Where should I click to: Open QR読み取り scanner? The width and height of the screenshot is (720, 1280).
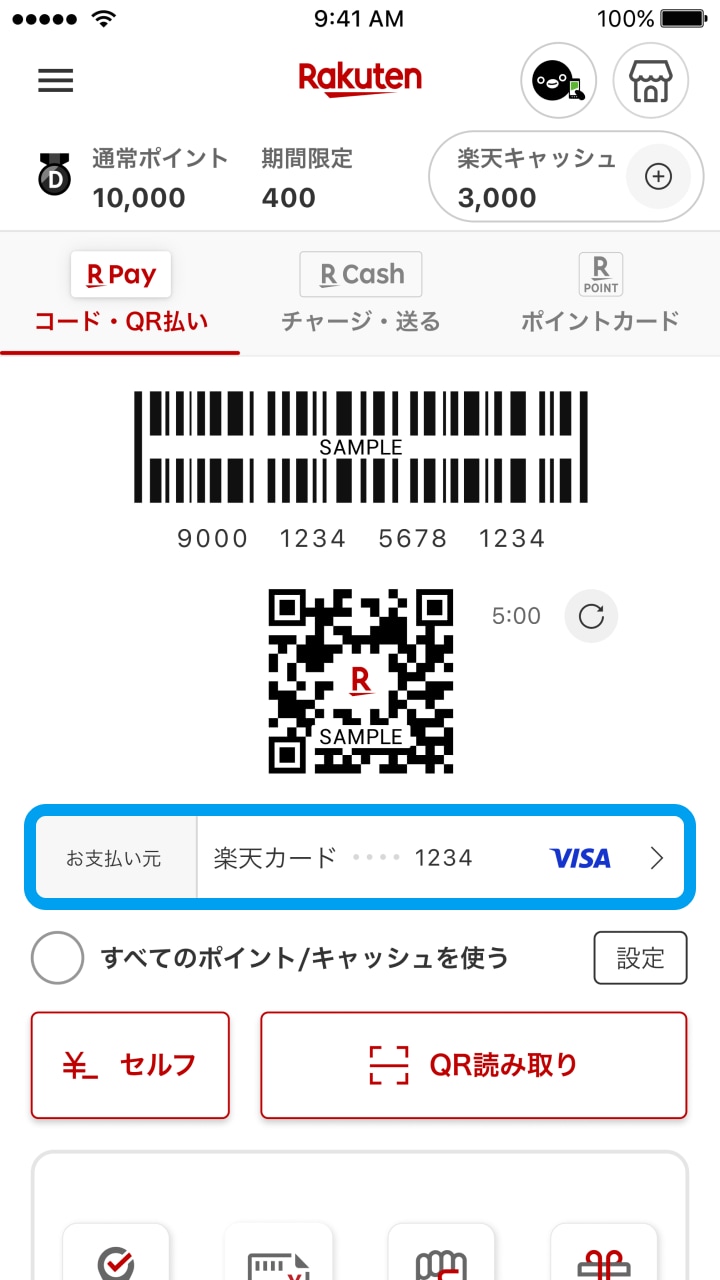point(472,1064)
